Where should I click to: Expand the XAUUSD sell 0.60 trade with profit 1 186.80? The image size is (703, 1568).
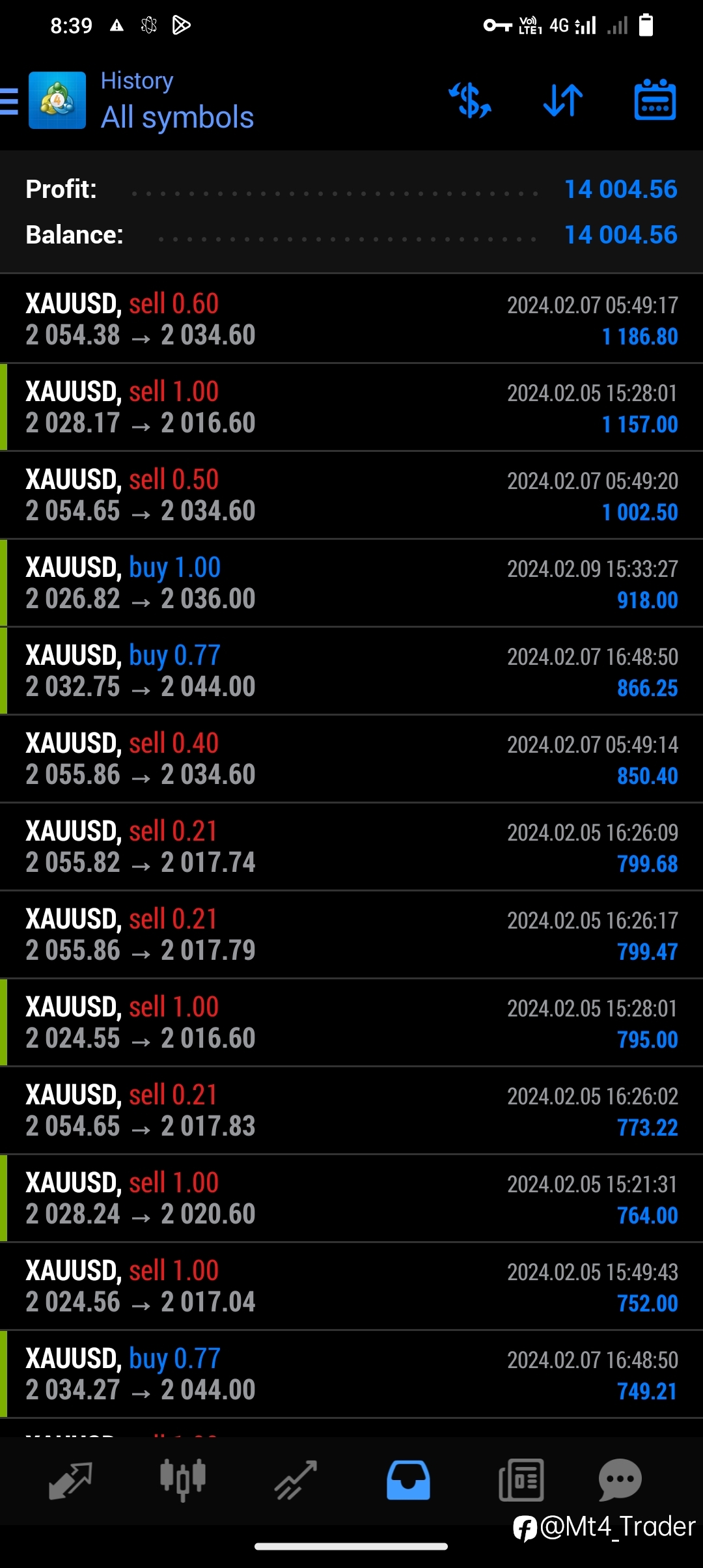[351, 319]
